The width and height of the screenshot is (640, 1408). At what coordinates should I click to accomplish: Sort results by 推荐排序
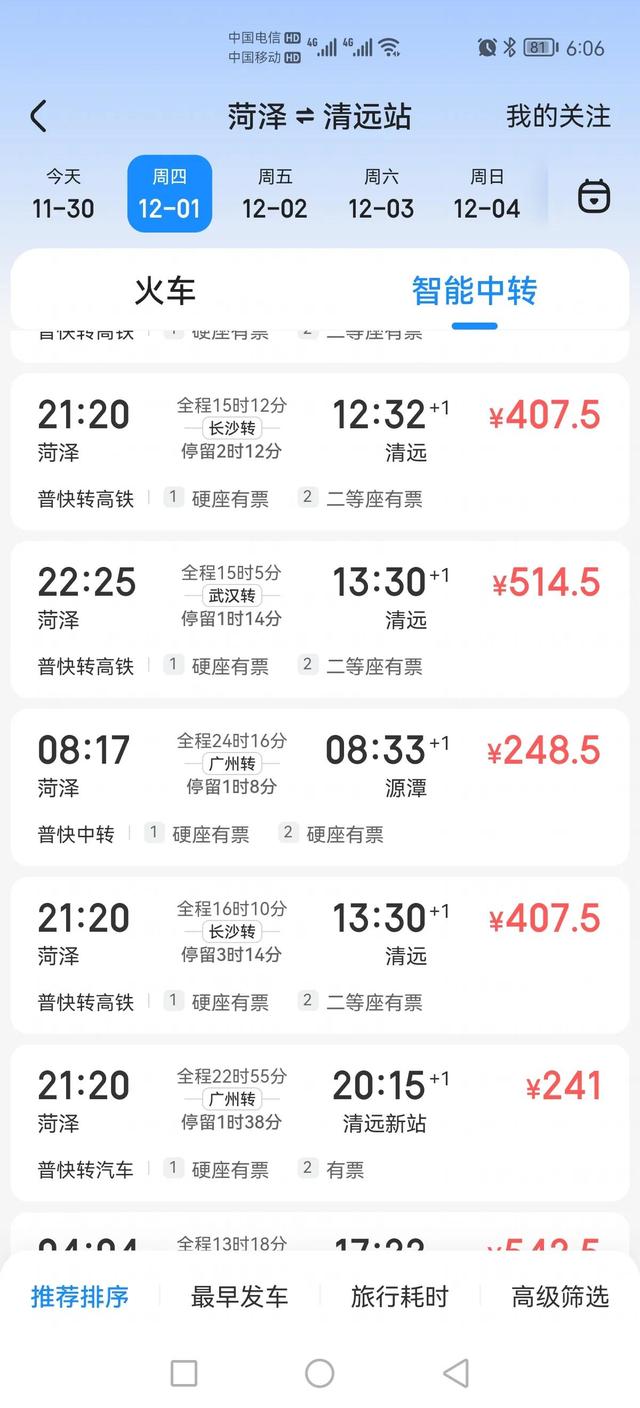click(x=80, y=1297)
